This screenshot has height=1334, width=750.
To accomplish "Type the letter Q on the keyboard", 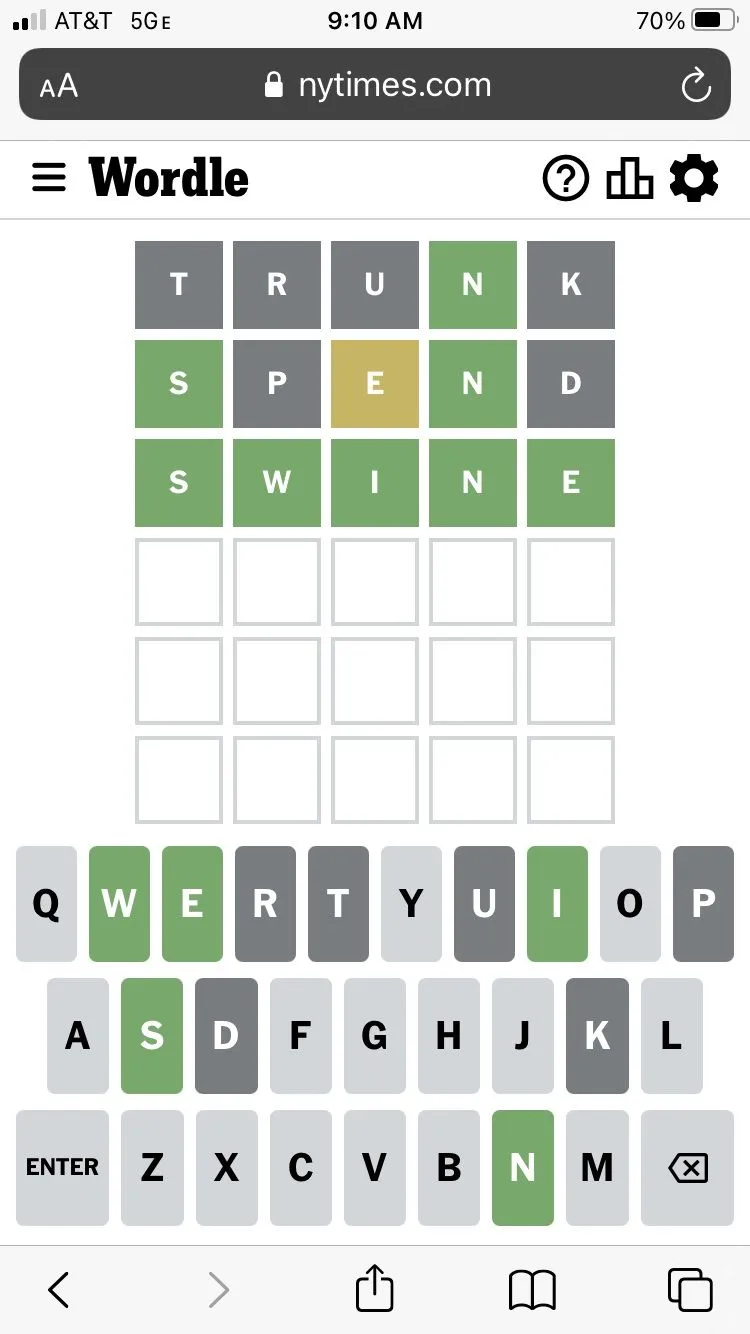I will click(46, 904).
